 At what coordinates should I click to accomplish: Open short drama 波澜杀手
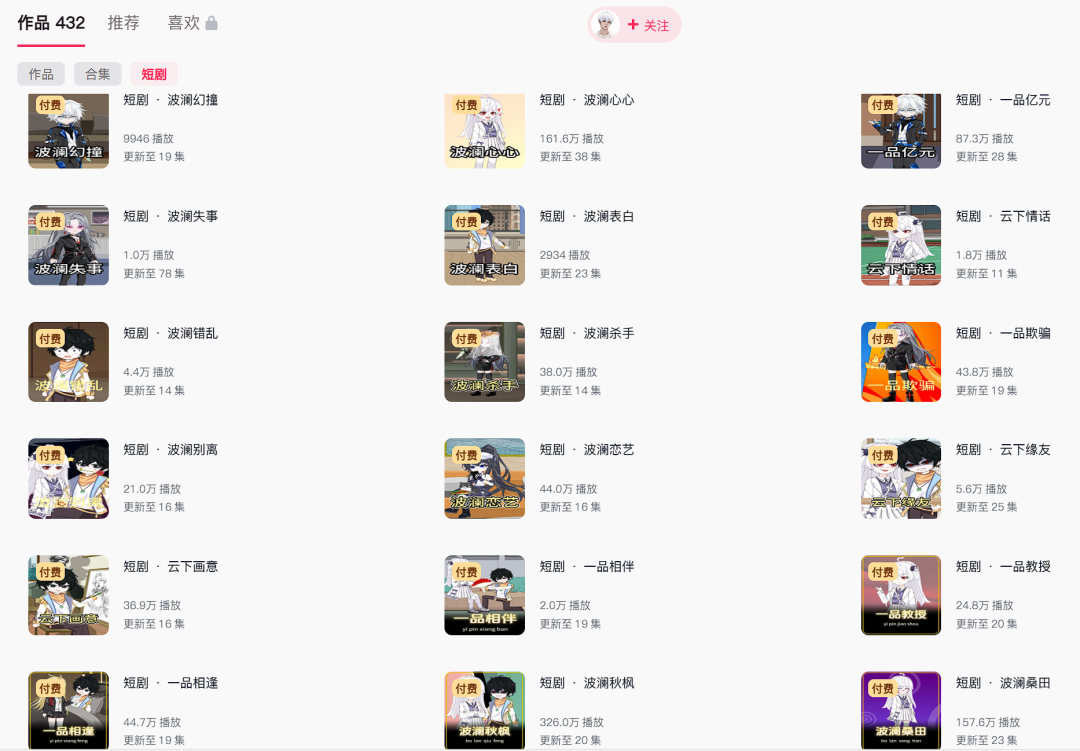tap(484, 362)
